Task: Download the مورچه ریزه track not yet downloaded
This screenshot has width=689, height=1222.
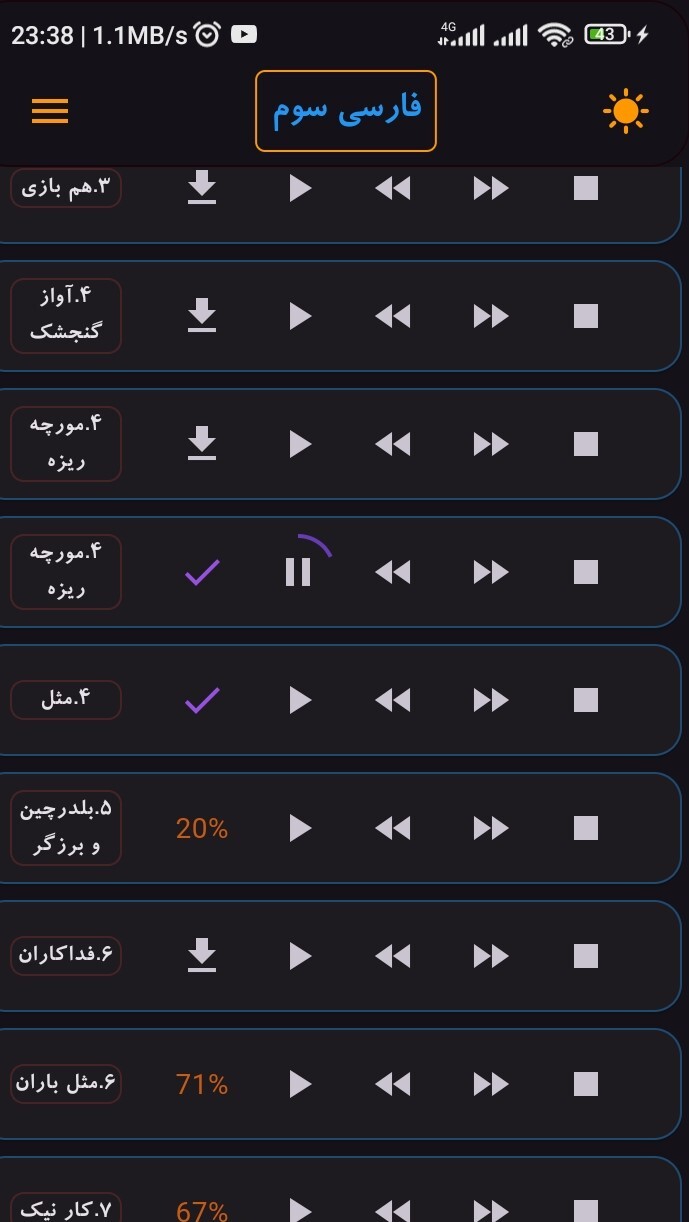Action: [x=202, y=444]
